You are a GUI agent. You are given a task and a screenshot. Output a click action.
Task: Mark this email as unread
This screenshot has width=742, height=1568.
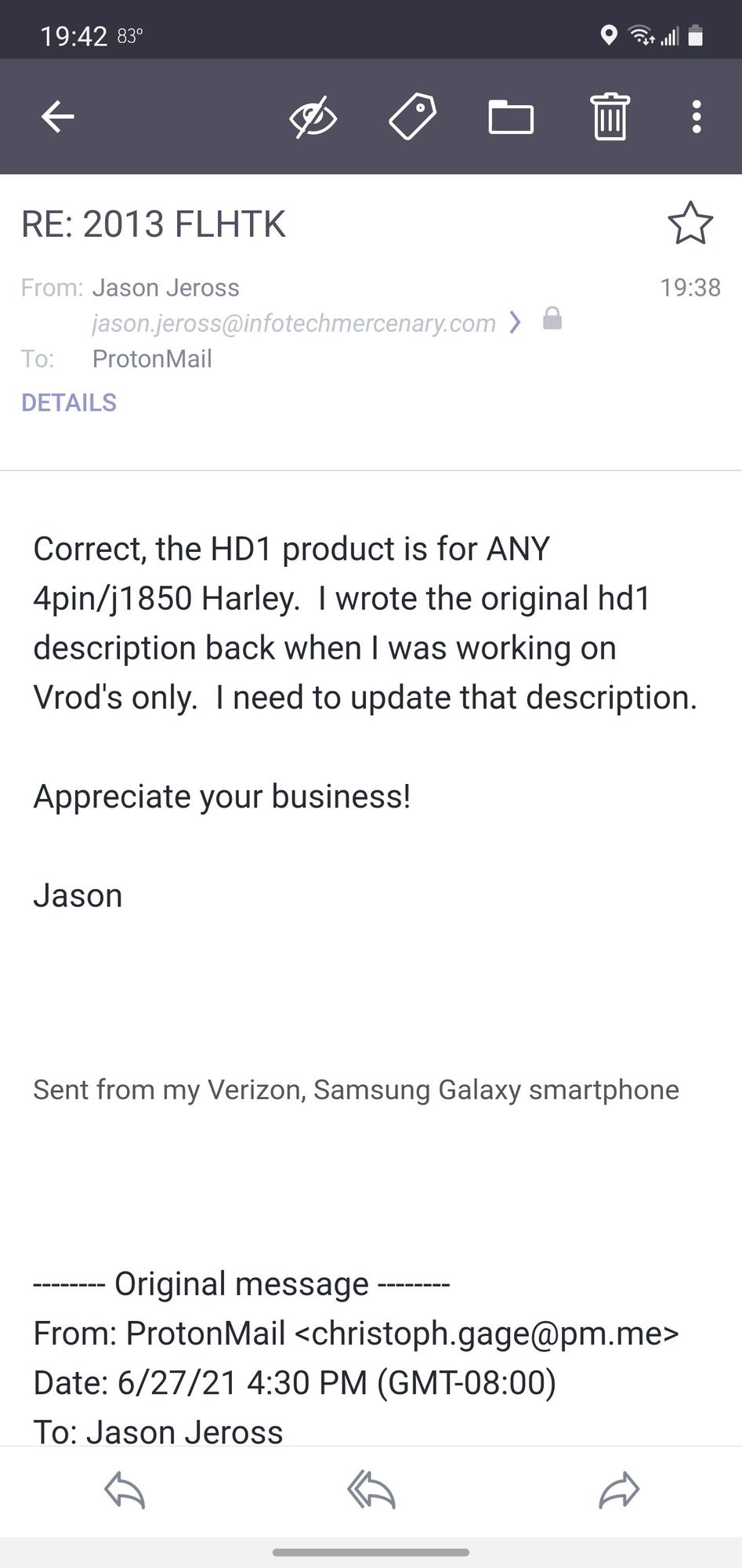click(313, 118)
